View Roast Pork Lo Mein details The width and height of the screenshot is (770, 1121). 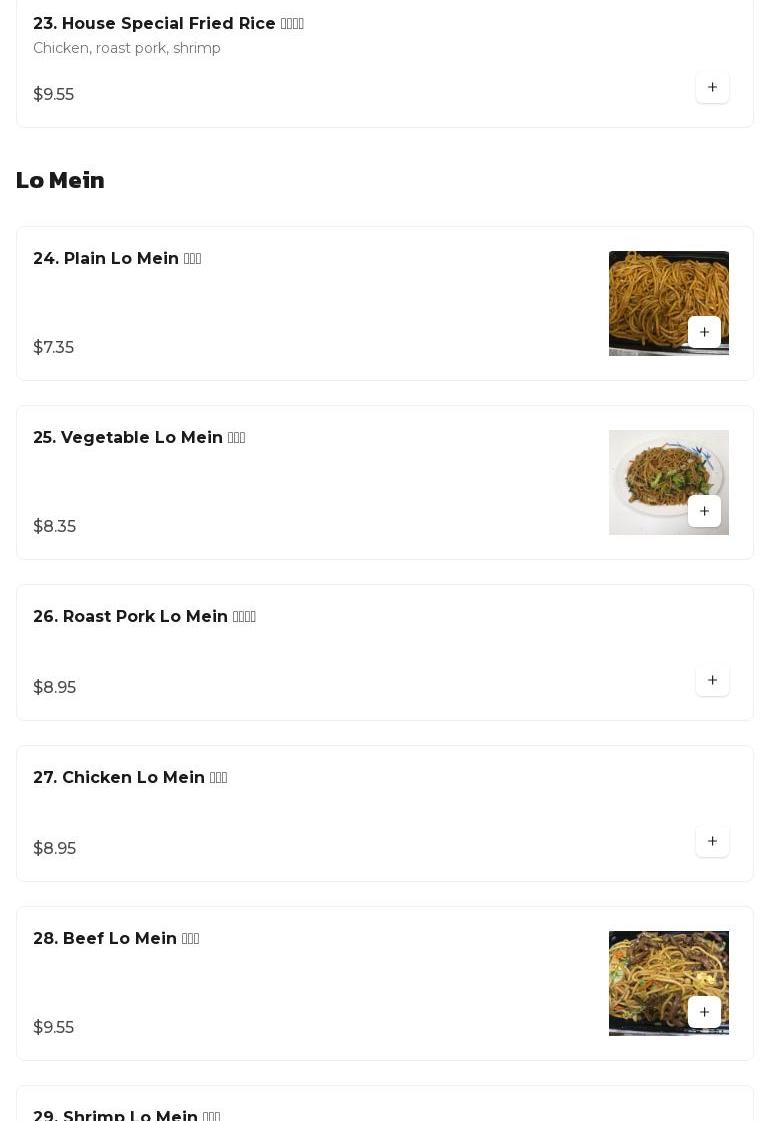tap(300, 652)
